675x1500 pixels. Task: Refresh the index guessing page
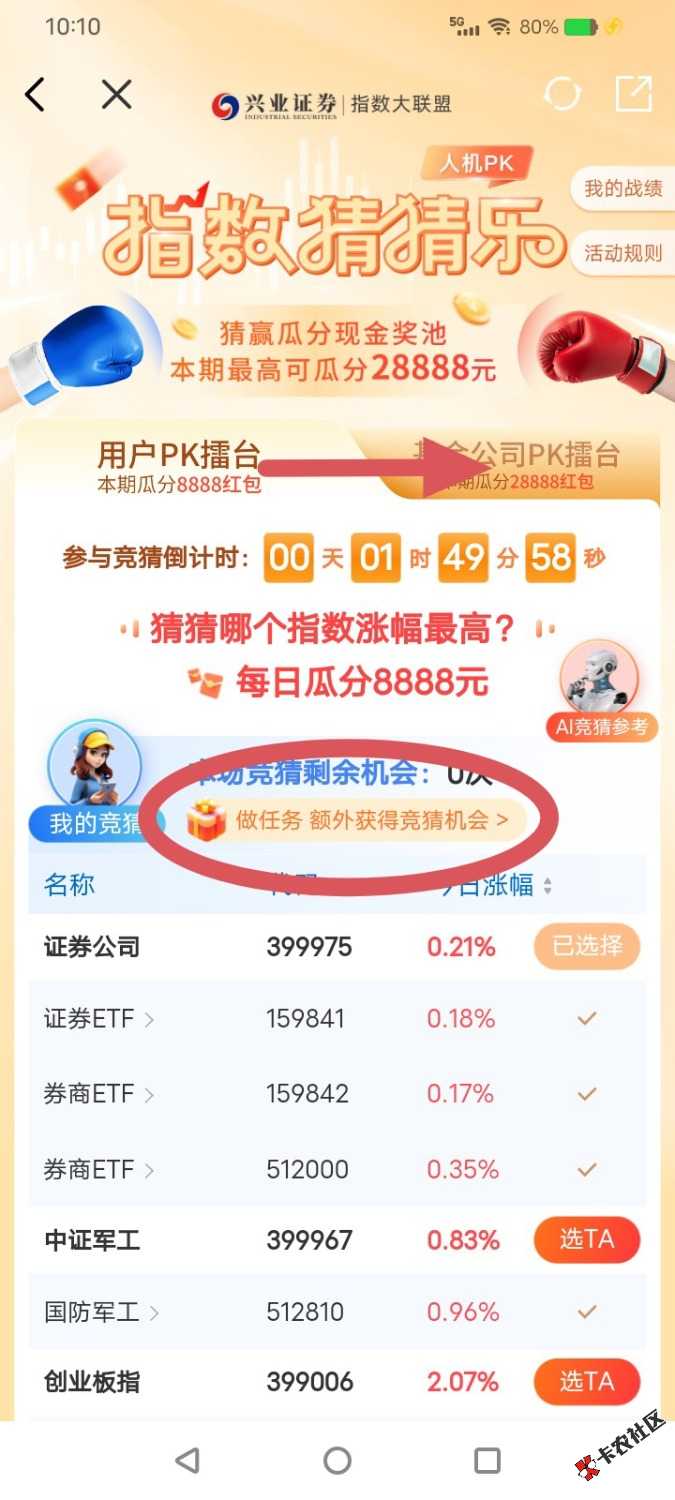[562, 94]
